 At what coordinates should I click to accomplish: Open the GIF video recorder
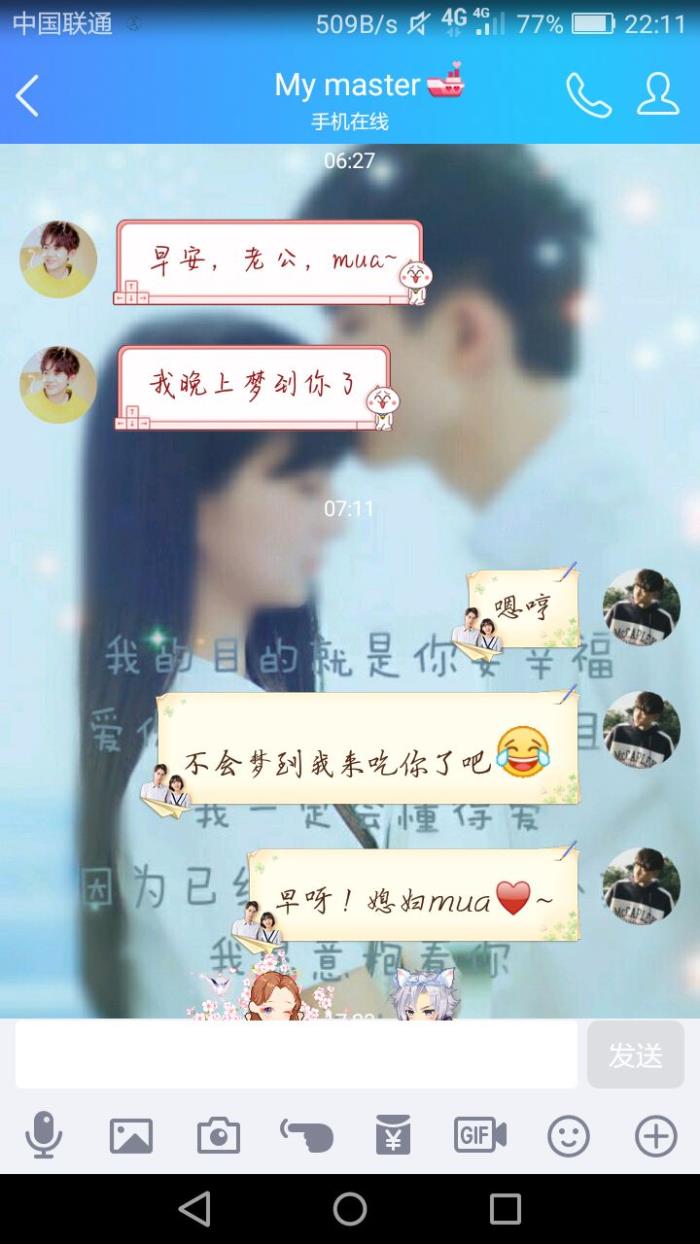(480, 1135)
